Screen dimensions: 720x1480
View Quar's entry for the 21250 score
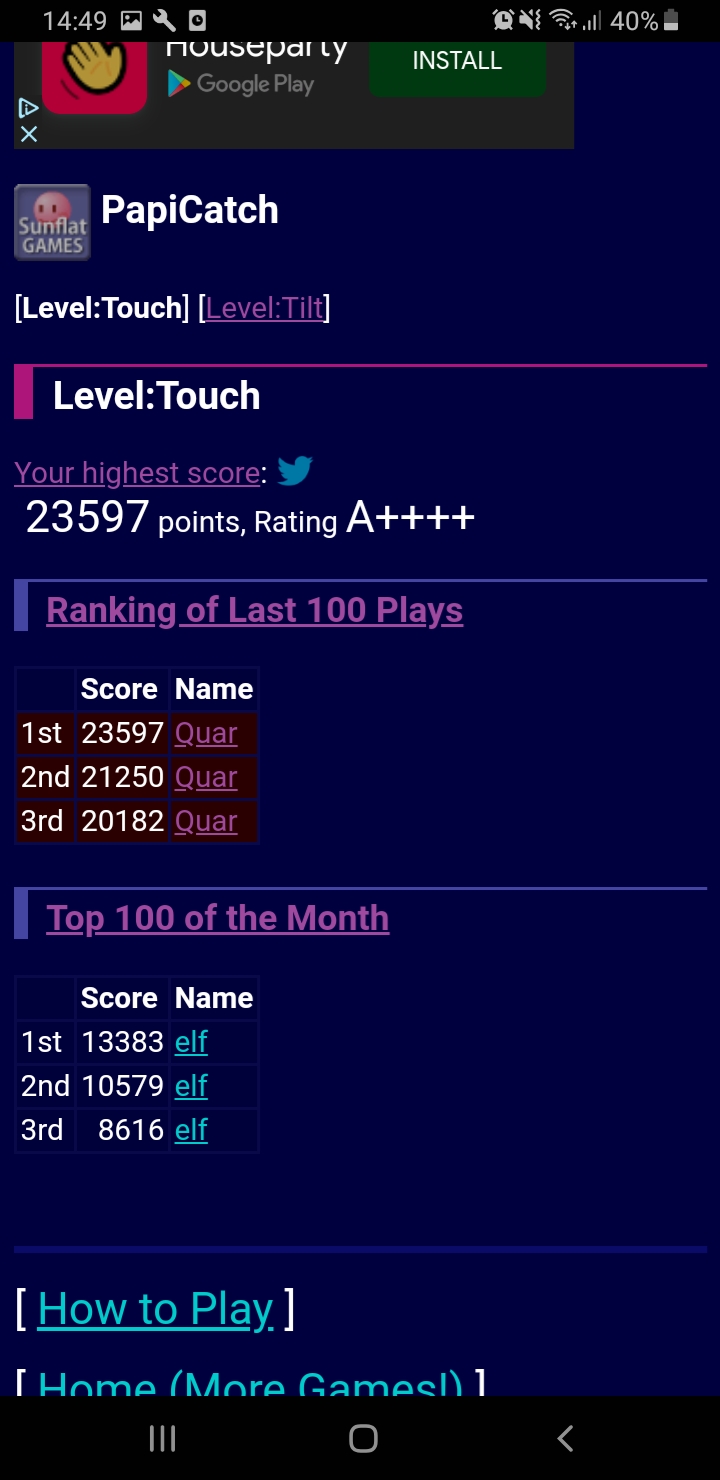click(206, 777)
